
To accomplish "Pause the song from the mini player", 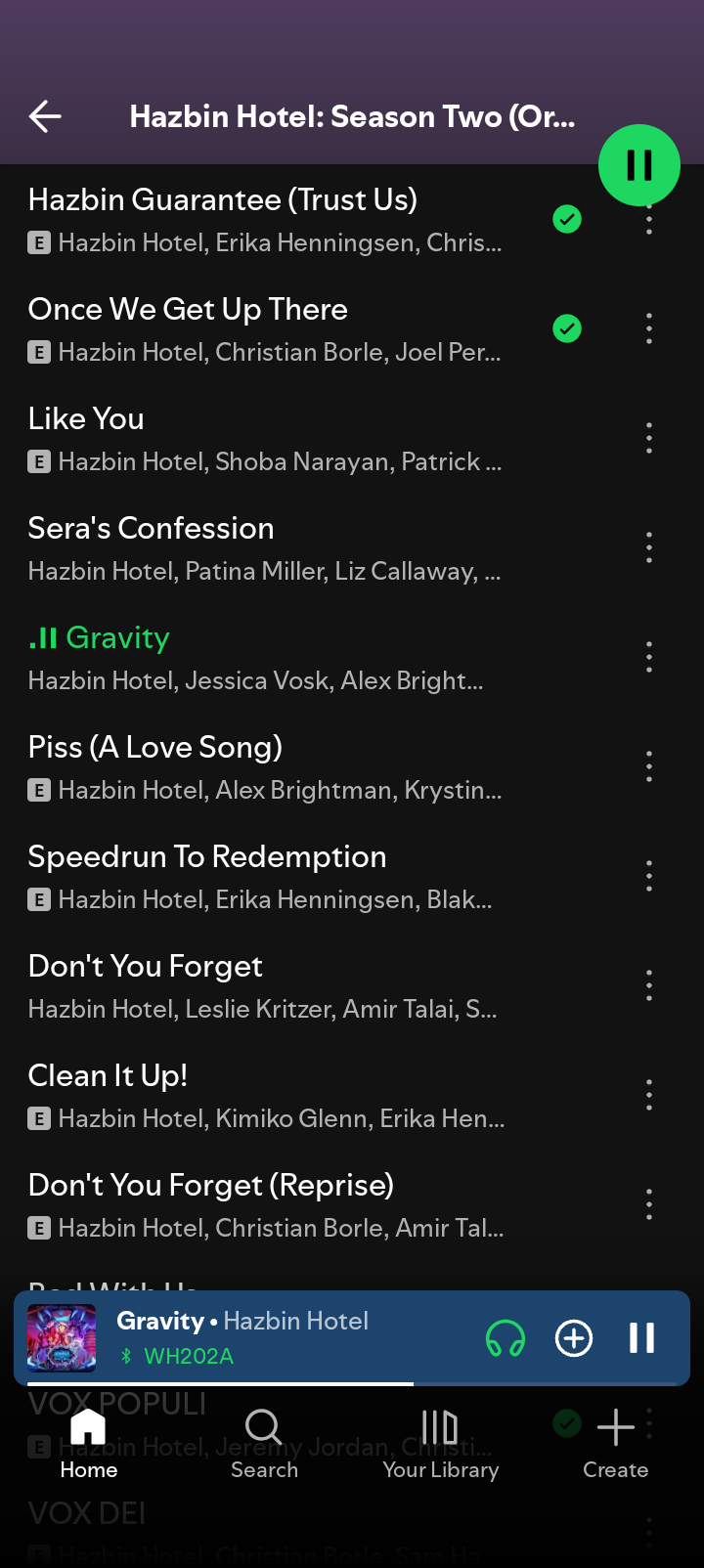I will pos(641,1337).
